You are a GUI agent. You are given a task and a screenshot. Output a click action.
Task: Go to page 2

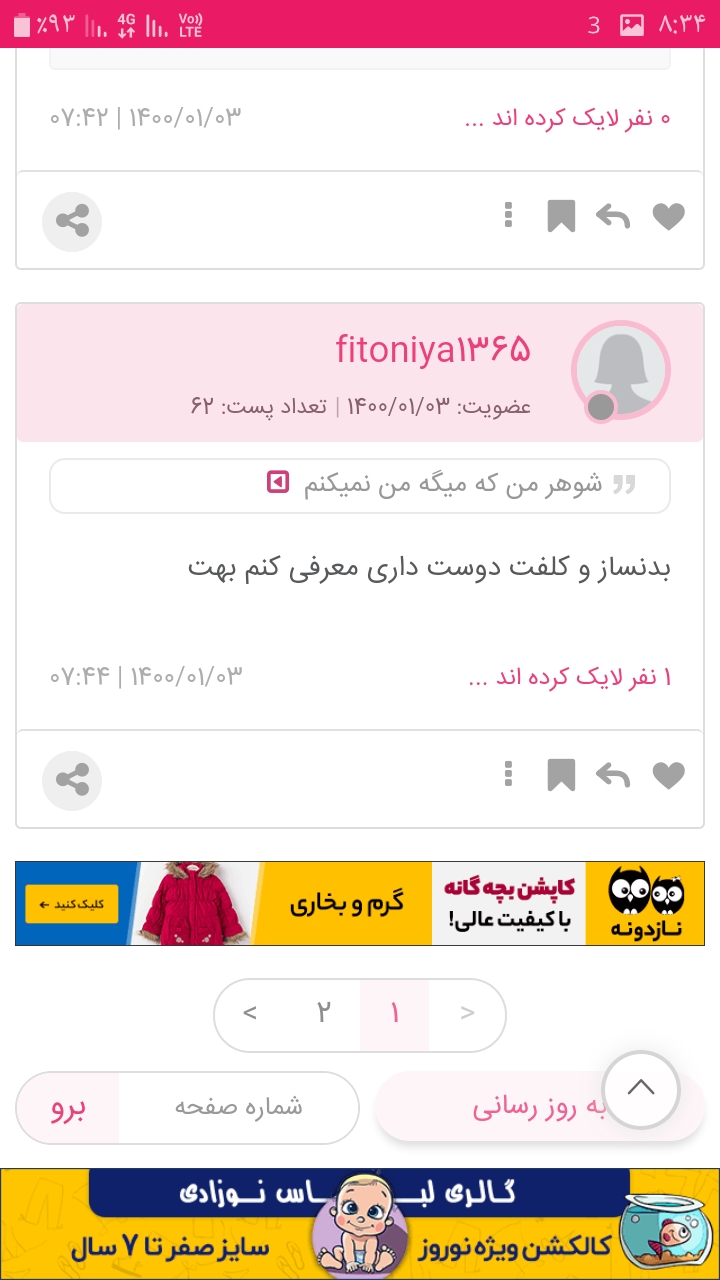point(323,1014)
